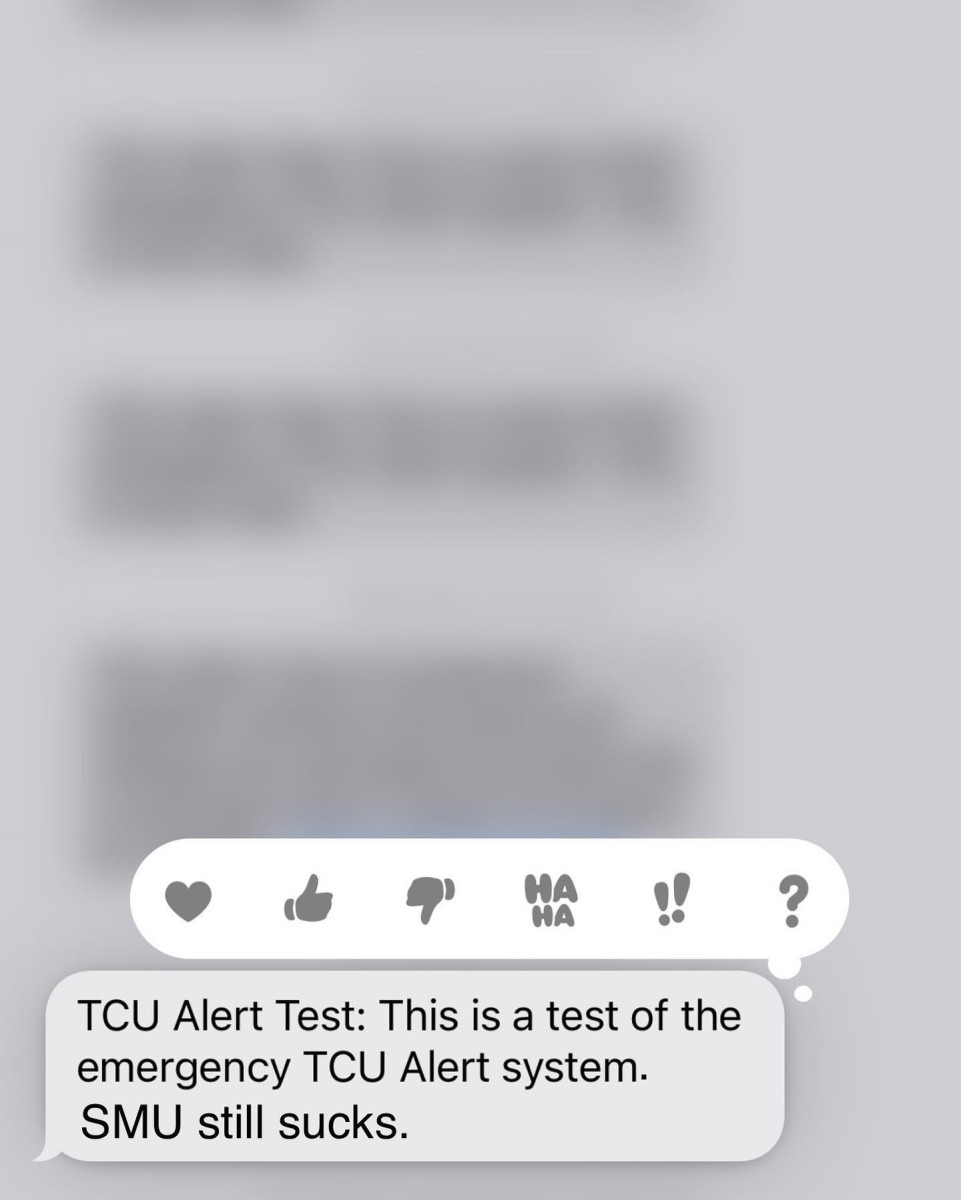Select the thumbs up tapback reaction
This screenshot has width=961, height=1200.
point(311,898)
